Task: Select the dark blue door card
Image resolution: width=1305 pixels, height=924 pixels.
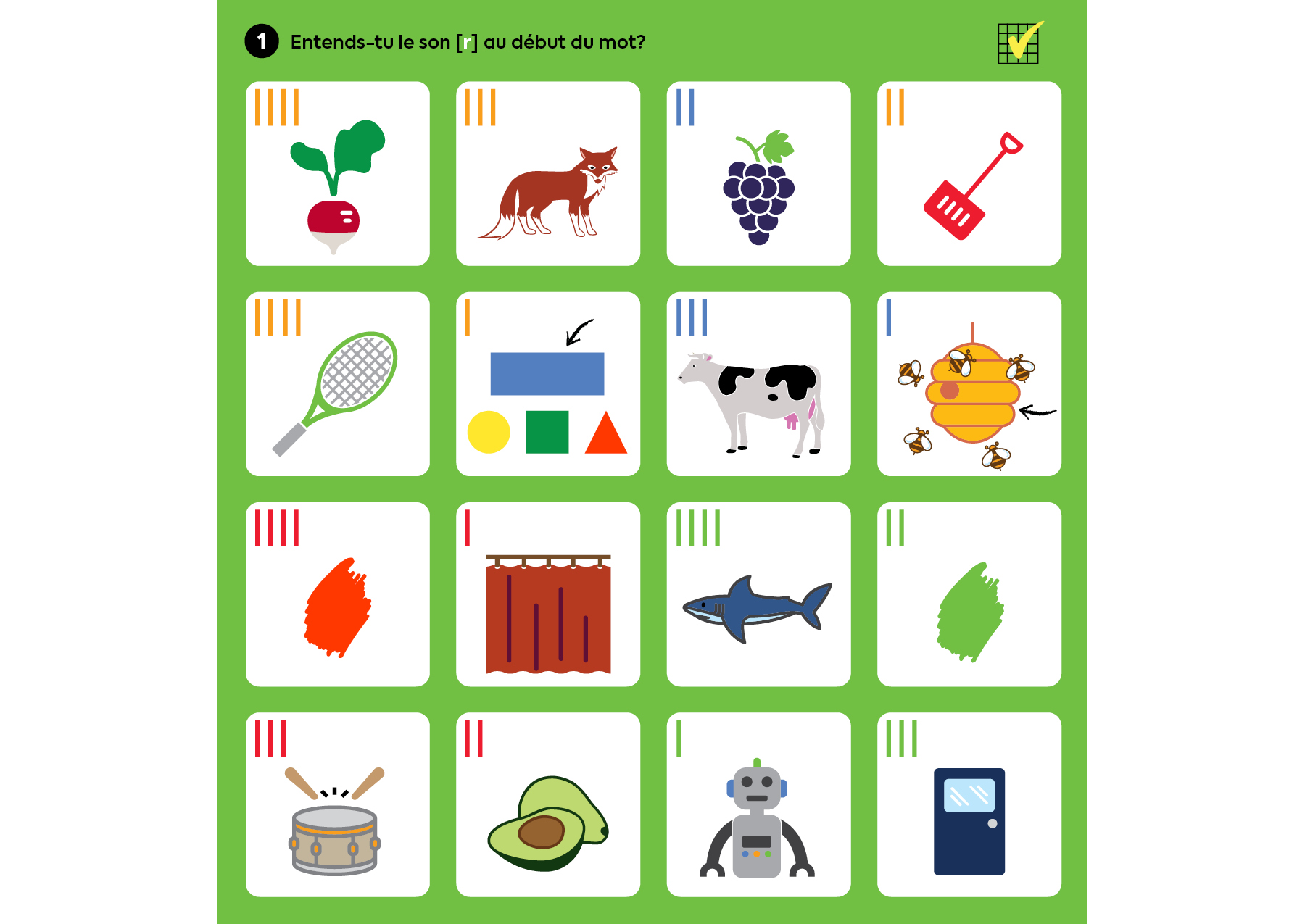Action: tap(969, 804)
